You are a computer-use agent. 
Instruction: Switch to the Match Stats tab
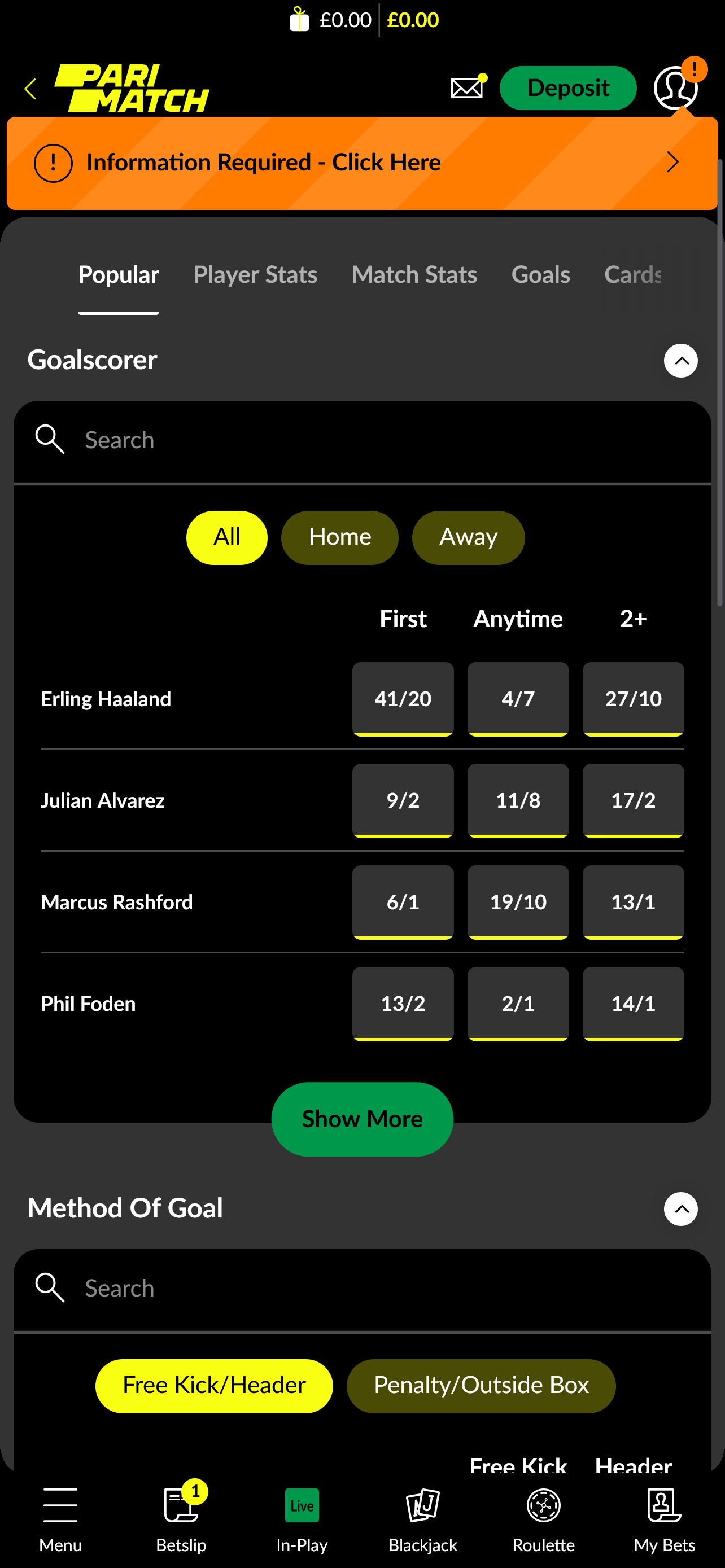pyautogui.click(x=414, y=274)
